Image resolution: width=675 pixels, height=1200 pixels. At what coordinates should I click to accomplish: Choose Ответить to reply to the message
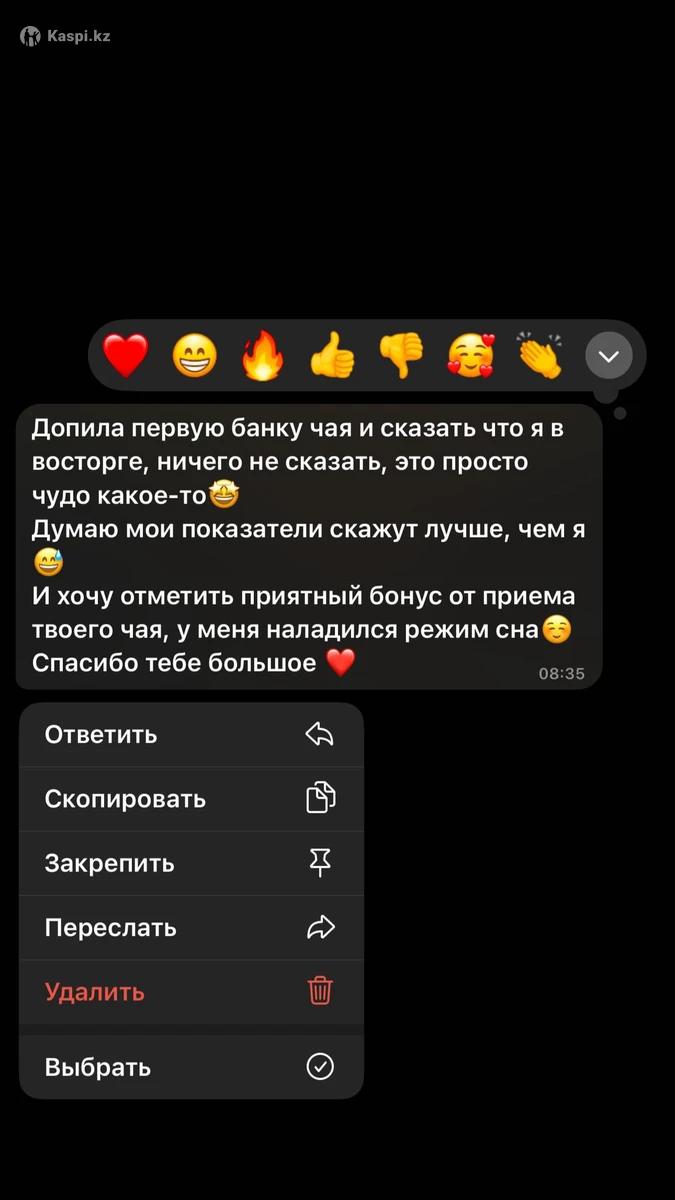(191, 735)
